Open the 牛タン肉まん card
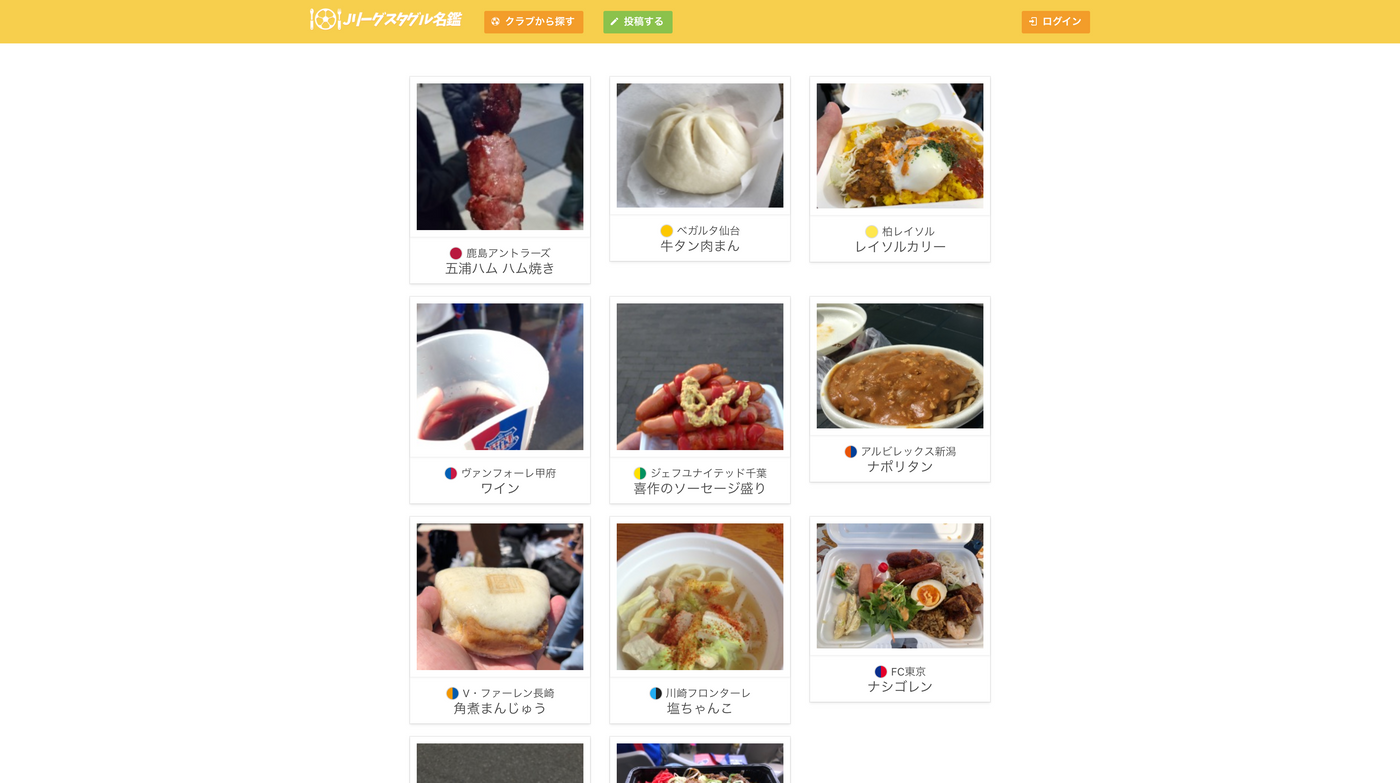Viewport: 1400px width, 783px height. (x=699, y=168)
